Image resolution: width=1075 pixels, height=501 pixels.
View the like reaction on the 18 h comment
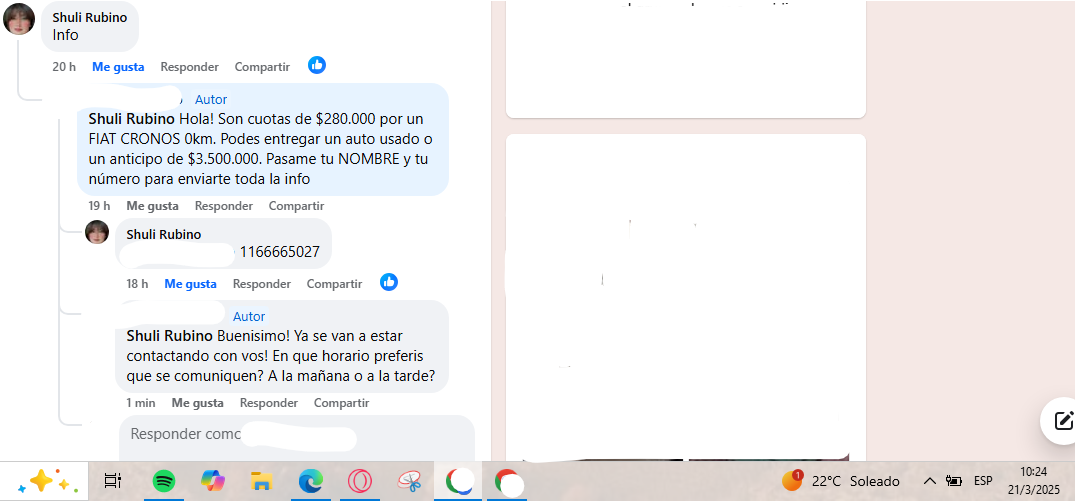(x=389, y=283)
